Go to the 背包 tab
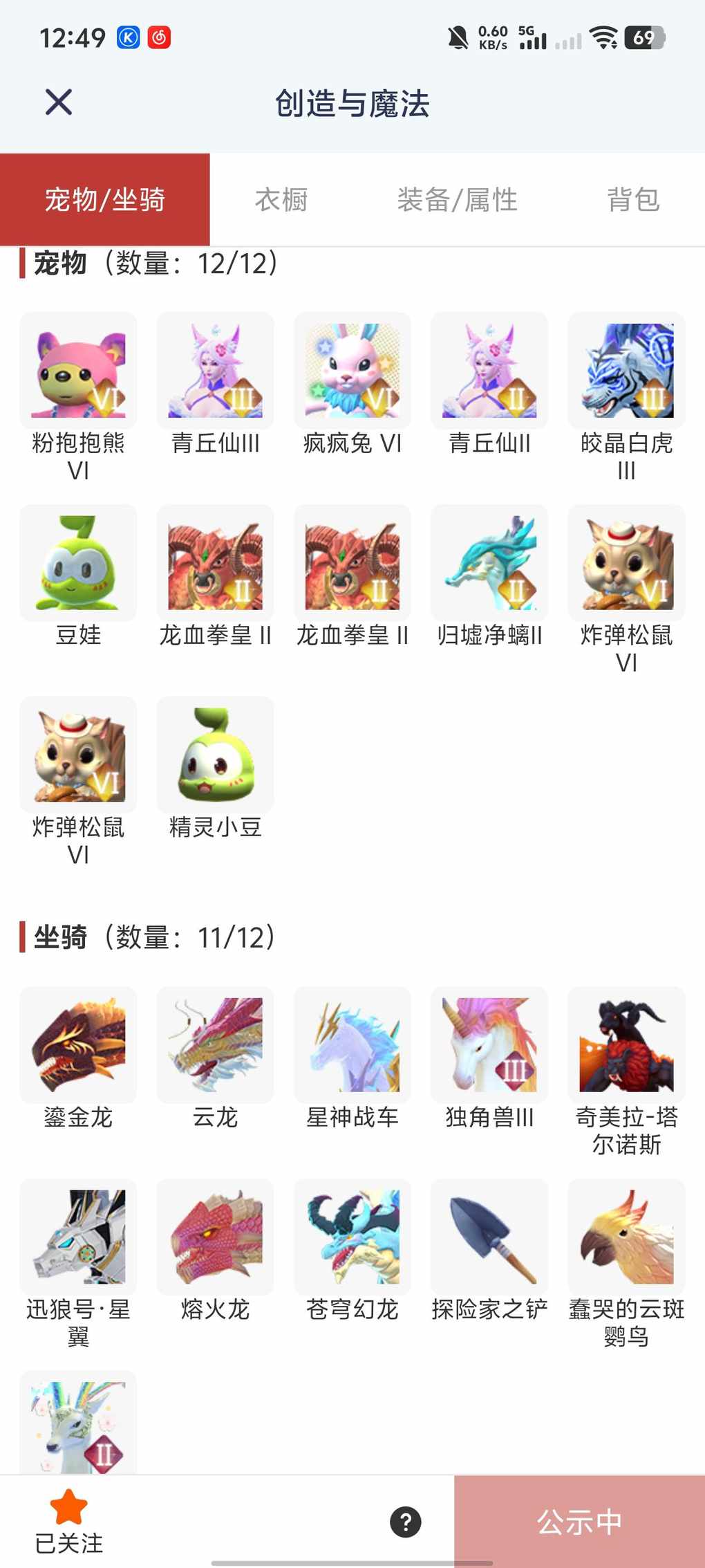The image size is (705, 1568). 633,200
